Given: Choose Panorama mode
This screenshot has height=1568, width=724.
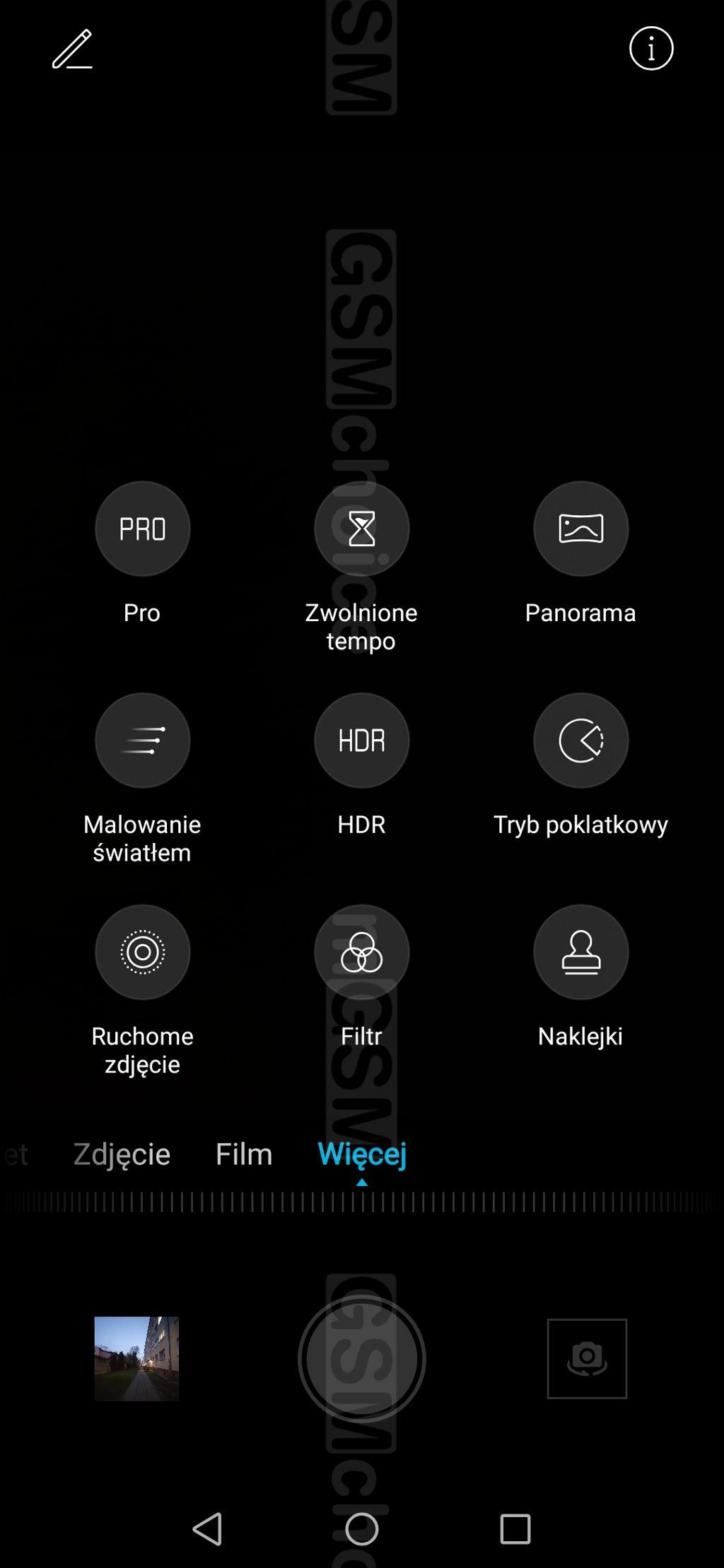Looking at the screenshot, I should (580, 529).
